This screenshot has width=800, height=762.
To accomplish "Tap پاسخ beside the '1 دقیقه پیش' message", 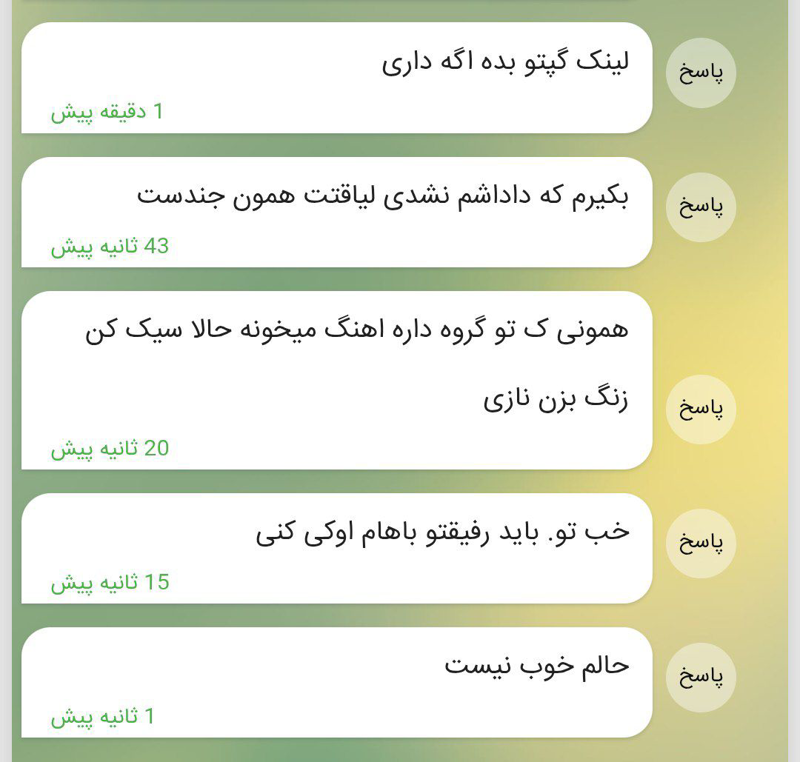I will click(701, 72).
